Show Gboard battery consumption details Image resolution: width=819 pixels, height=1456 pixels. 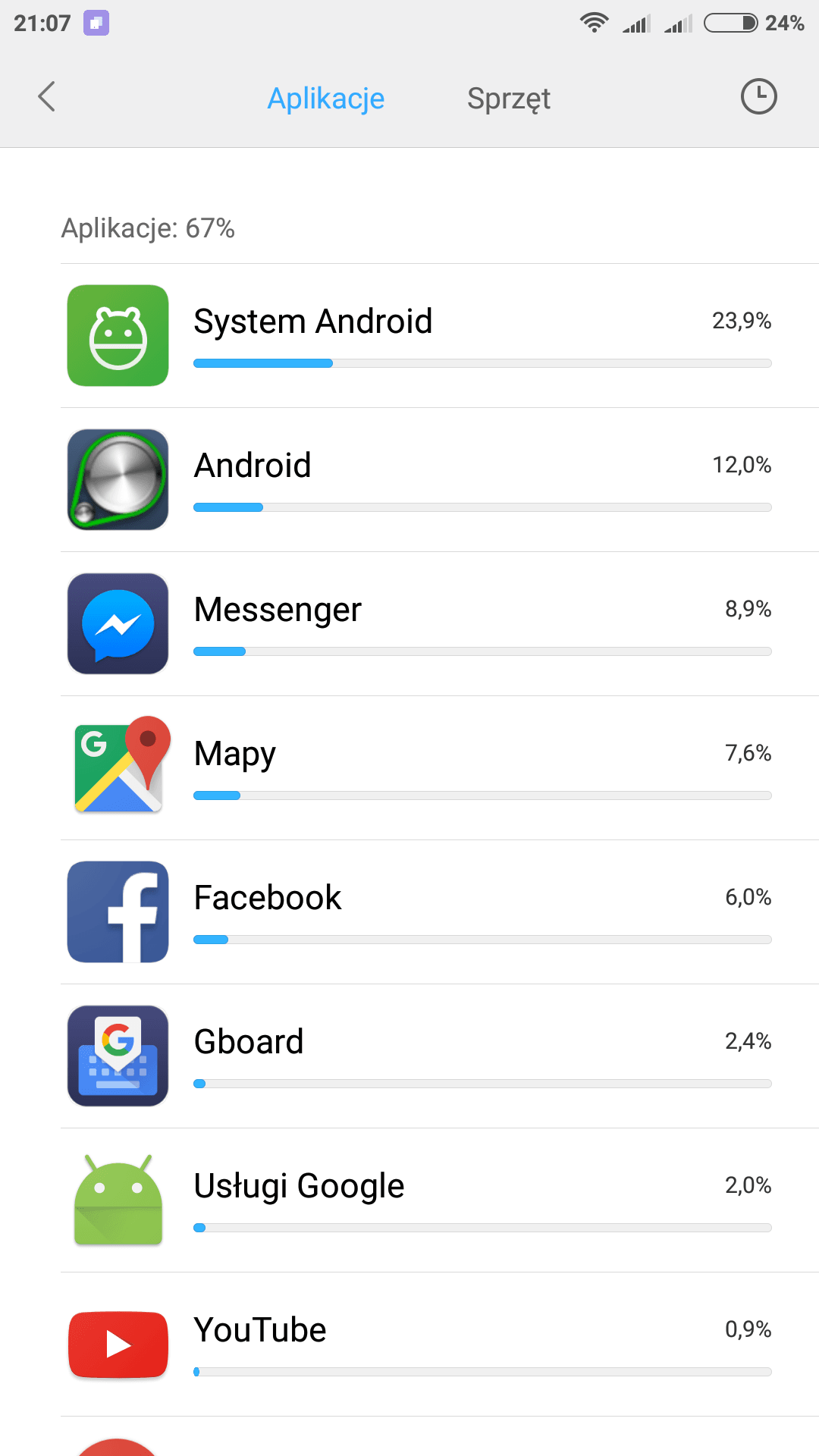pyautogui.click(x=440, y=1056)
